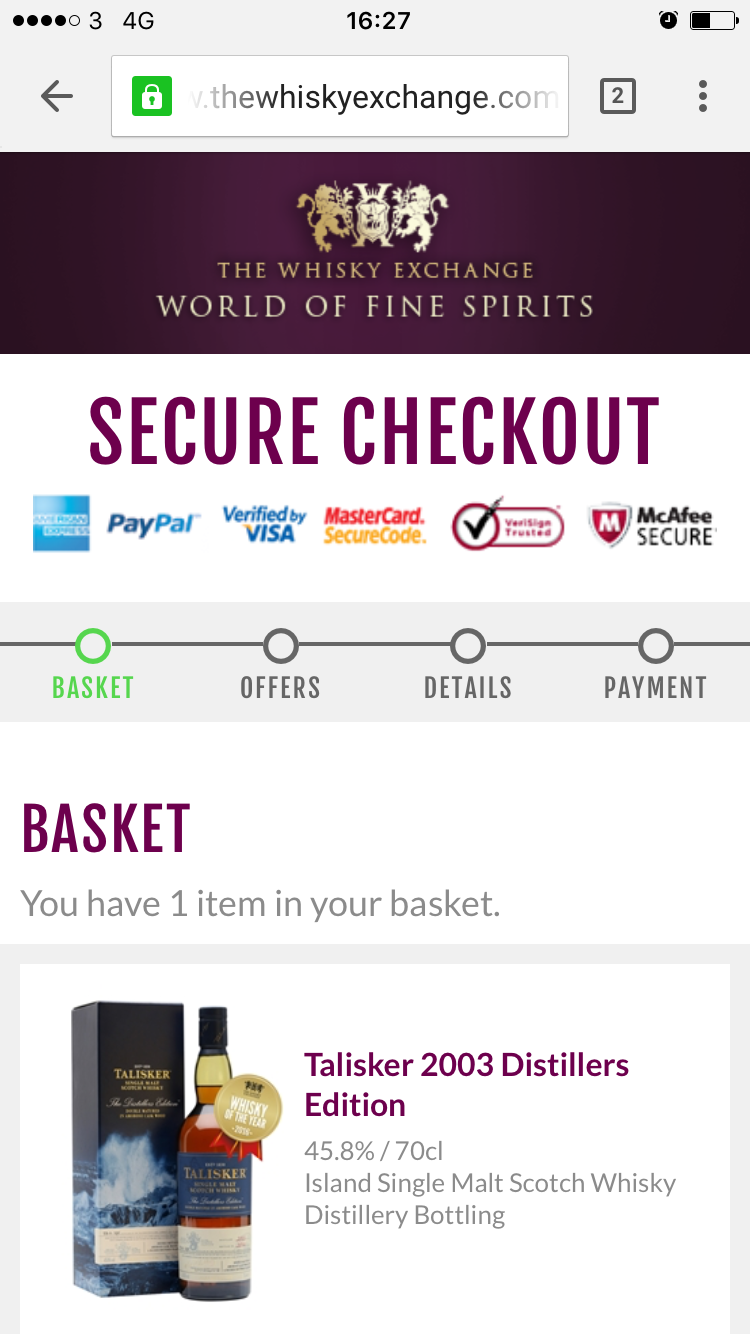Go to the Details checkout step

pyautogui.click(x=468, y=664)
